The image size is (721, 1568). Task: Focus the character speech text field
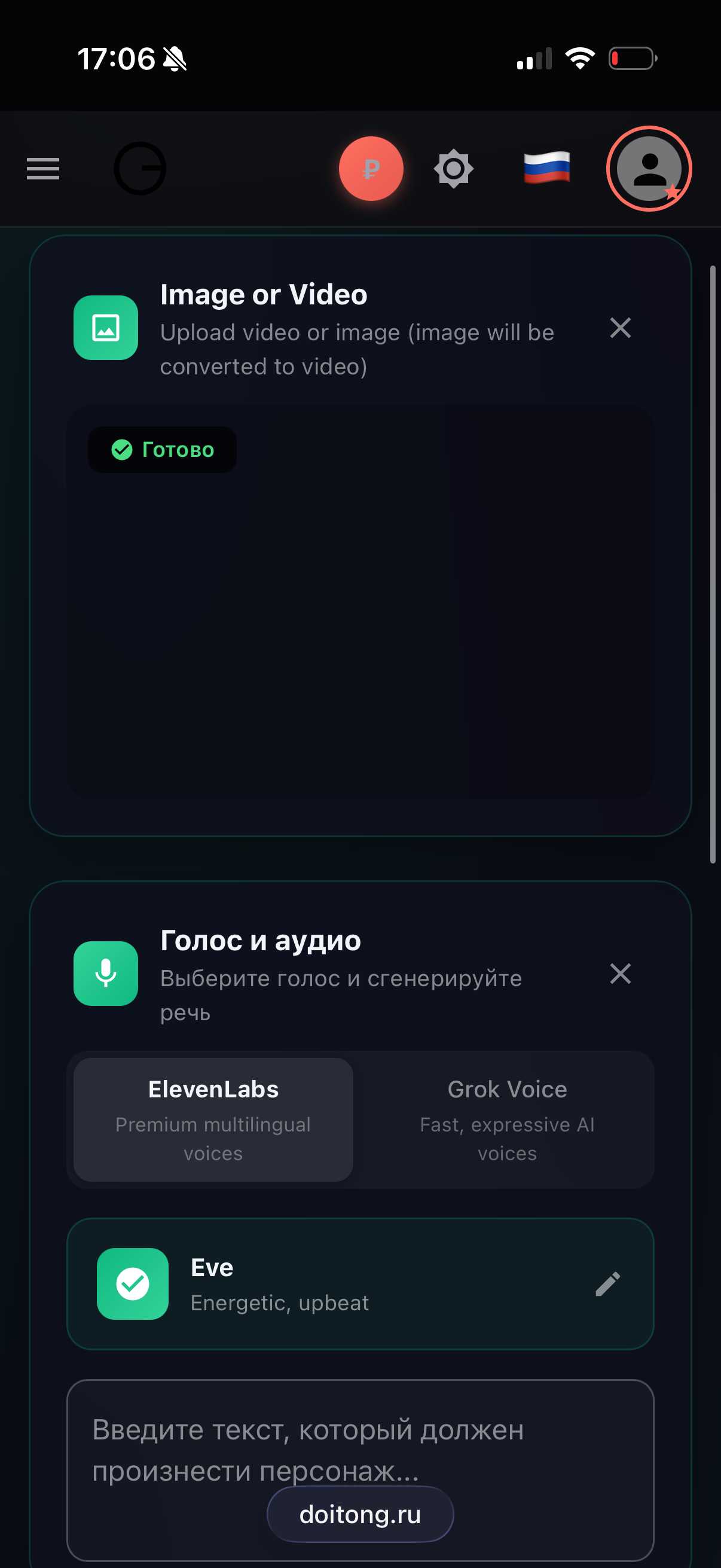tap(360, 1470)
